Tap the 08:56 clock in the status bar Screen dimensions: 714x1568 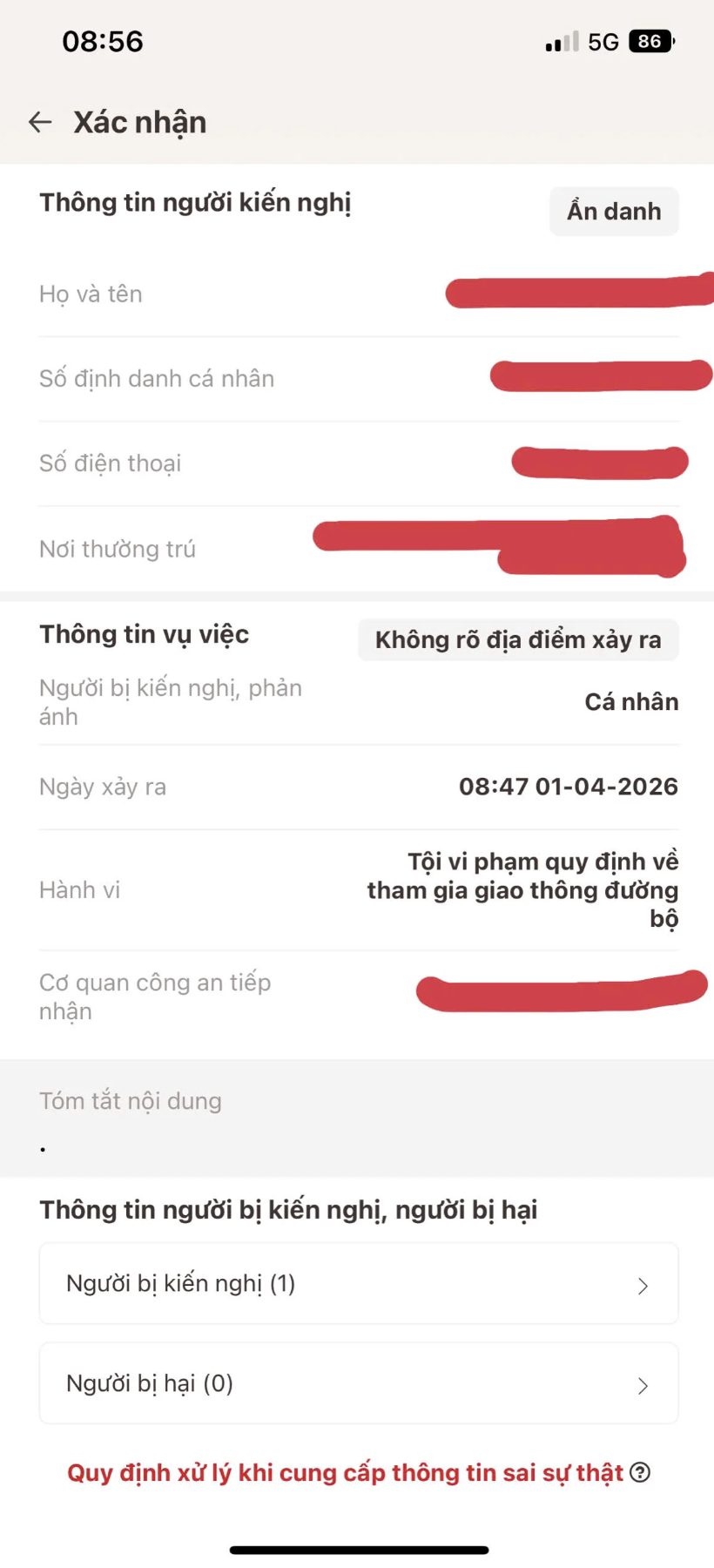pos(103,40)
